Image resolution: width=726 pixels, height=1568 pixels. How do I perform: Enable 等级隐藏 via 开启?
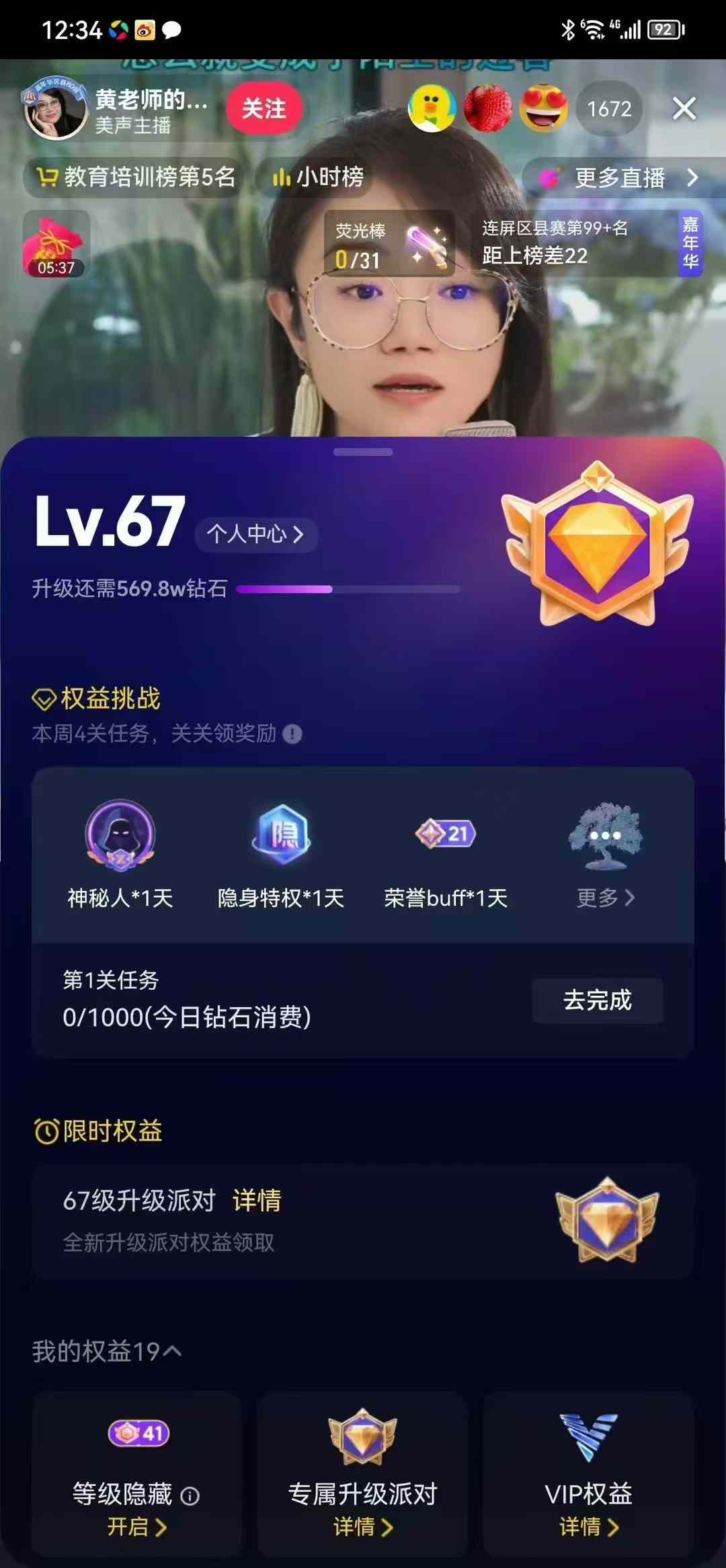(136, 1526)
